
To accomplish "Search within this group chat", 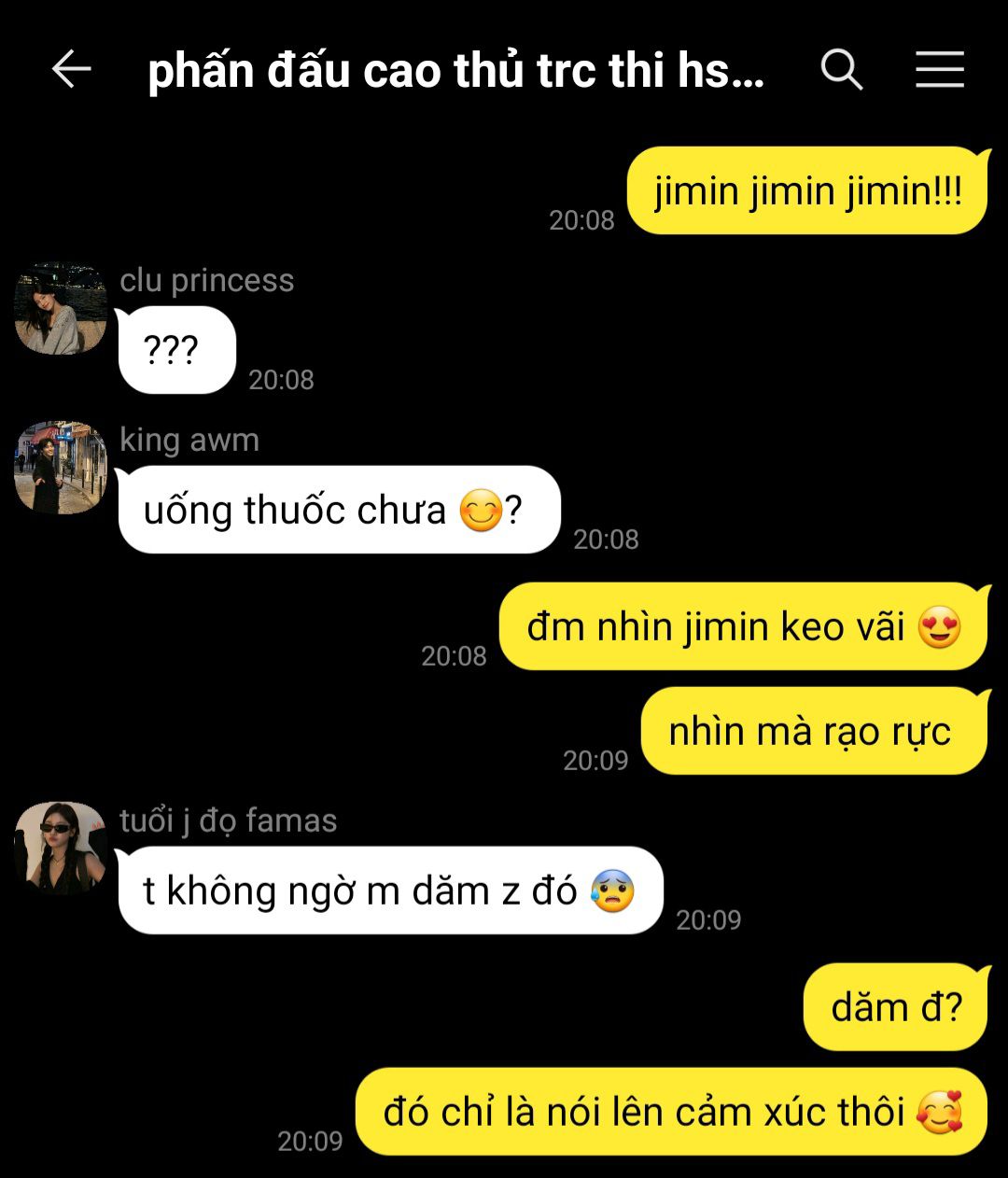I will [x=841, y=69].
